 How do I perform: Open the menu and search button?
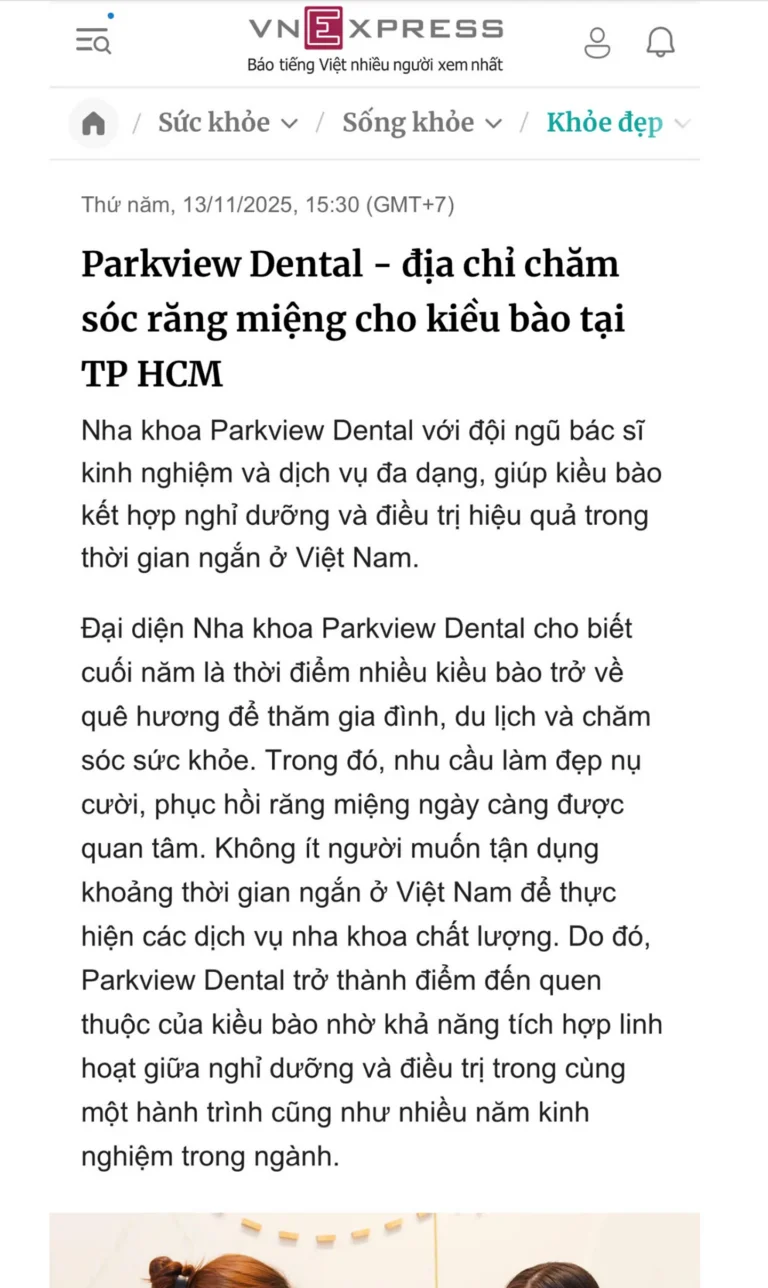pyautogui.click(x=93, y=41)
